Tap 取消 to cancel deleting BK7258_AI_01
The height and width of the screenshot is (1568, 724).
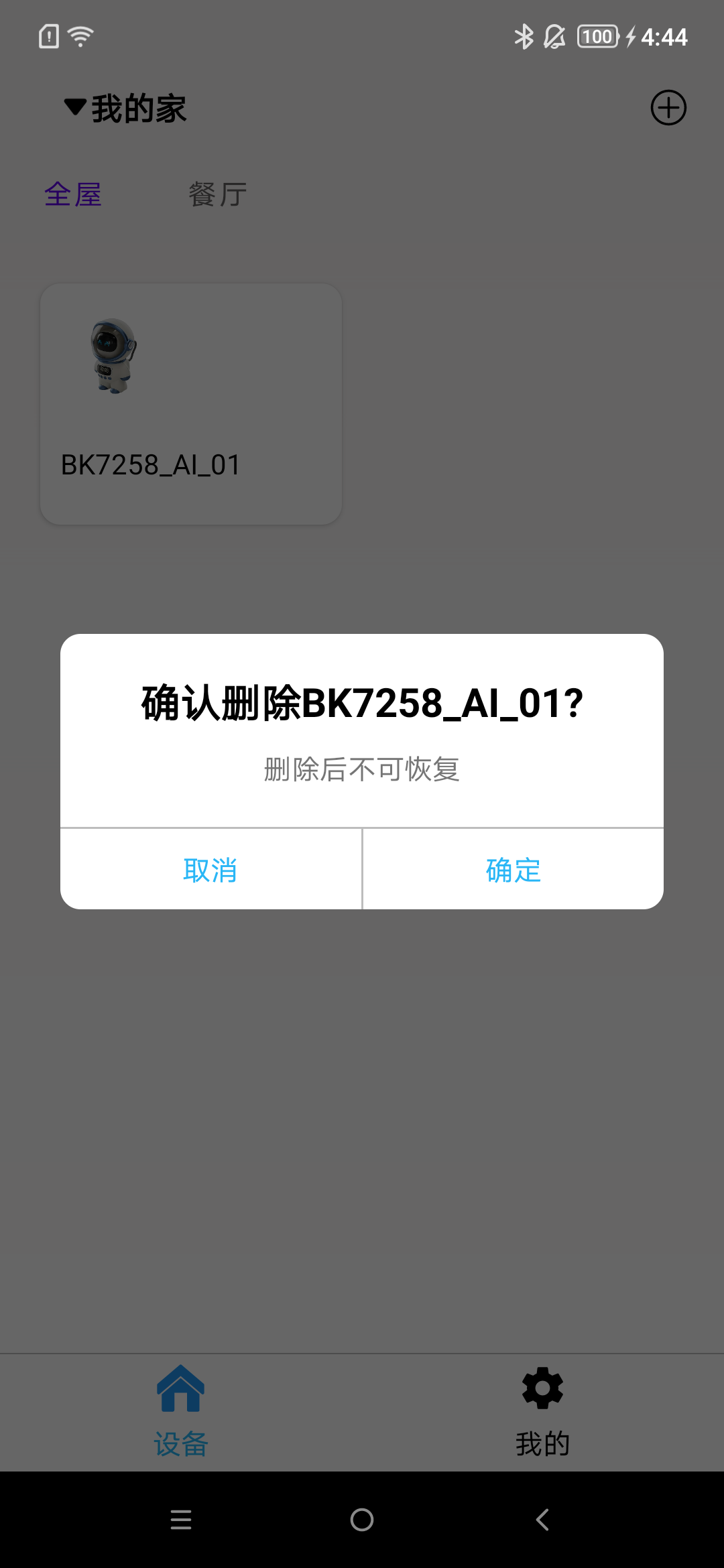(210, 870)
